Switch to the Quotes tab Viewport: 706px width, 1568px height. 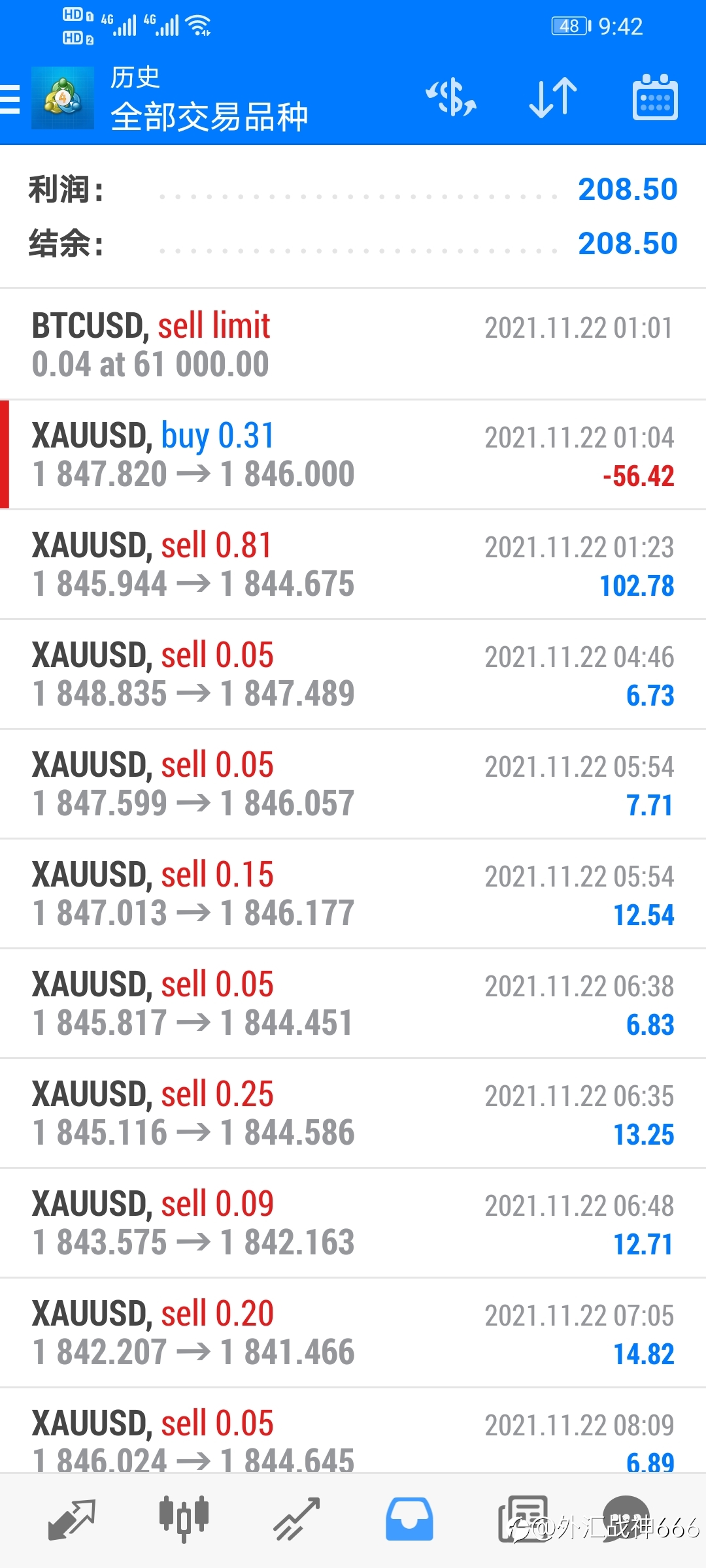(72, 1520)
